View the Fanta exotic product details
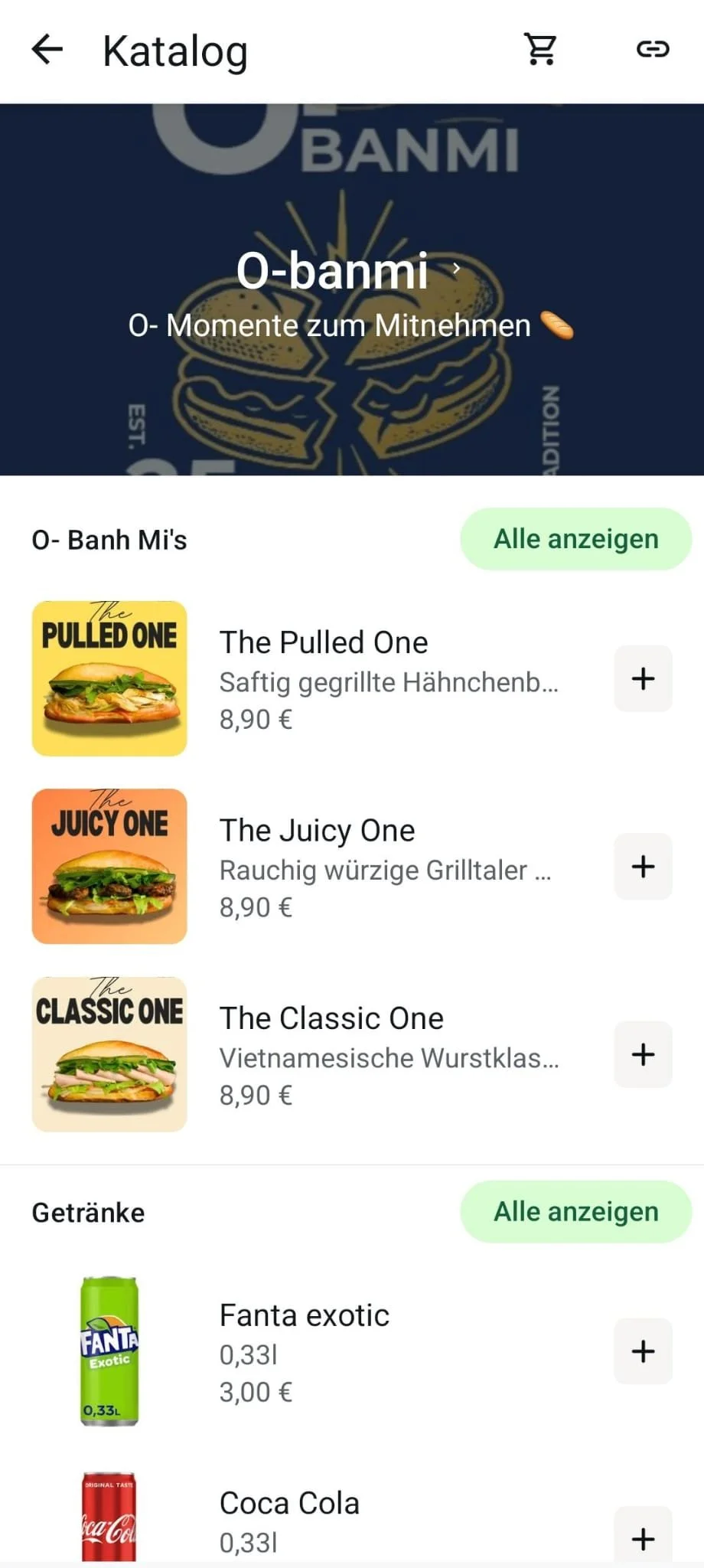Screen dimensions: 704x1568 tap(304, 1316)
